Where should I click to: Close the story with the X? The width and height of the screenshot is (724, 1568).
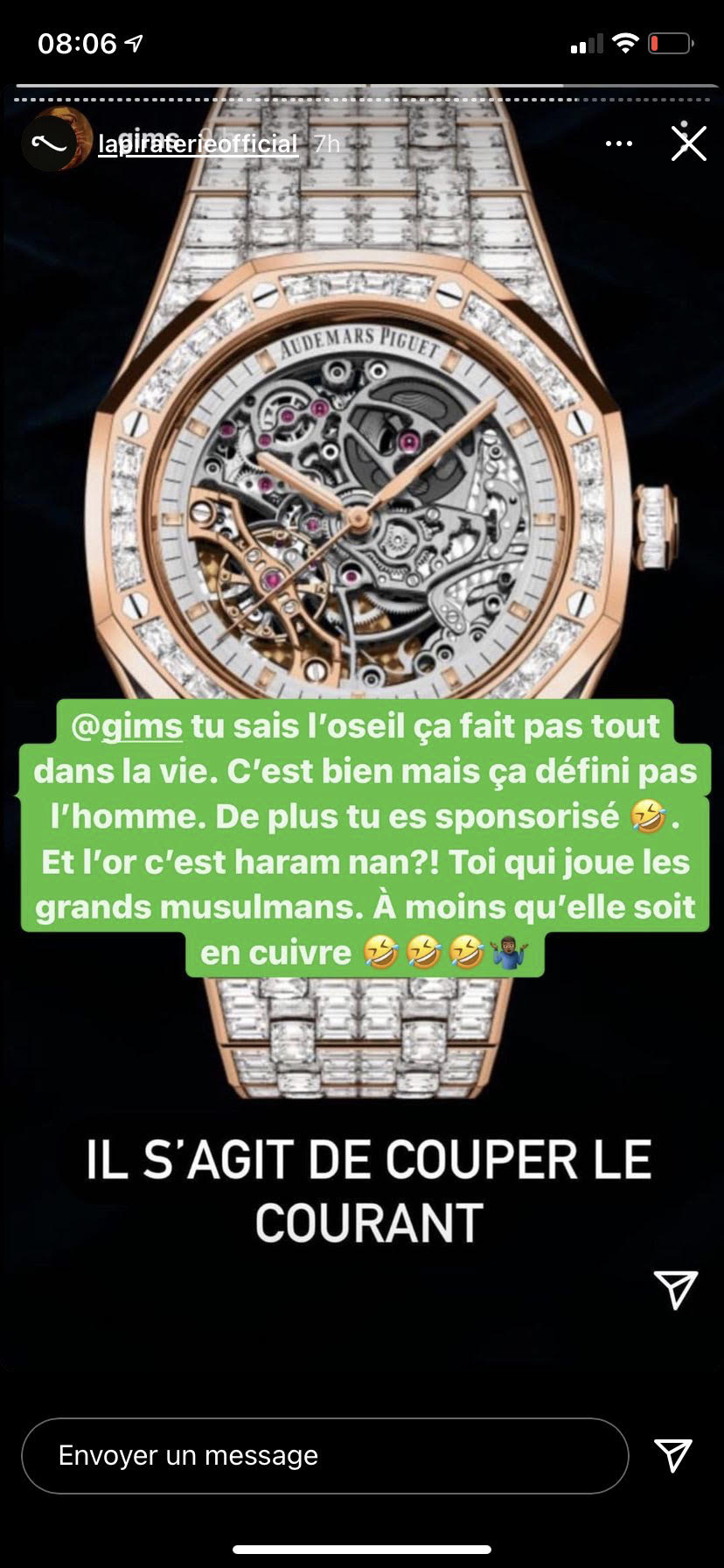click(x=688, y=143)
